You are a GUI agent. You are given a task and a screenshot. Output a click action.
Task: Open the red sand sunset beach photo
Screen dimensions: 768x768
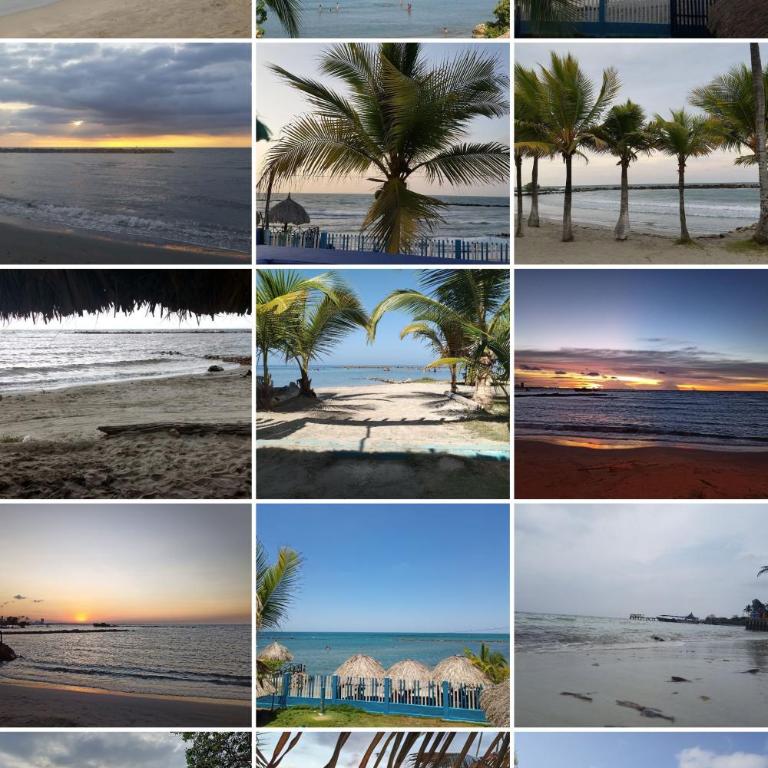click(x=641, y=384)
